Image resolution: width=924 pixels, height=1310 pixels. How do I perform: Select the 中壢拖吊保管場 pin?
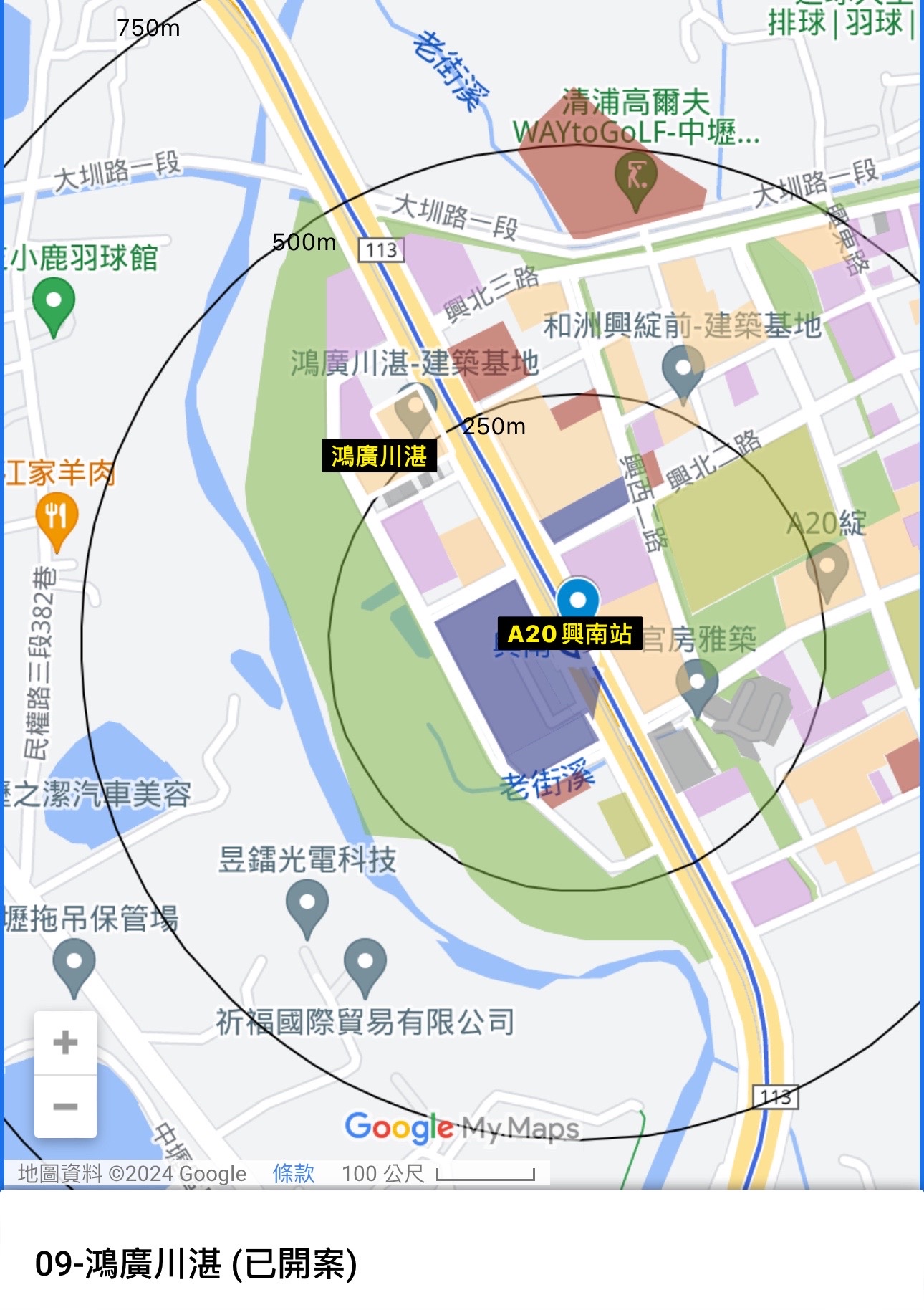click(74, 965)
